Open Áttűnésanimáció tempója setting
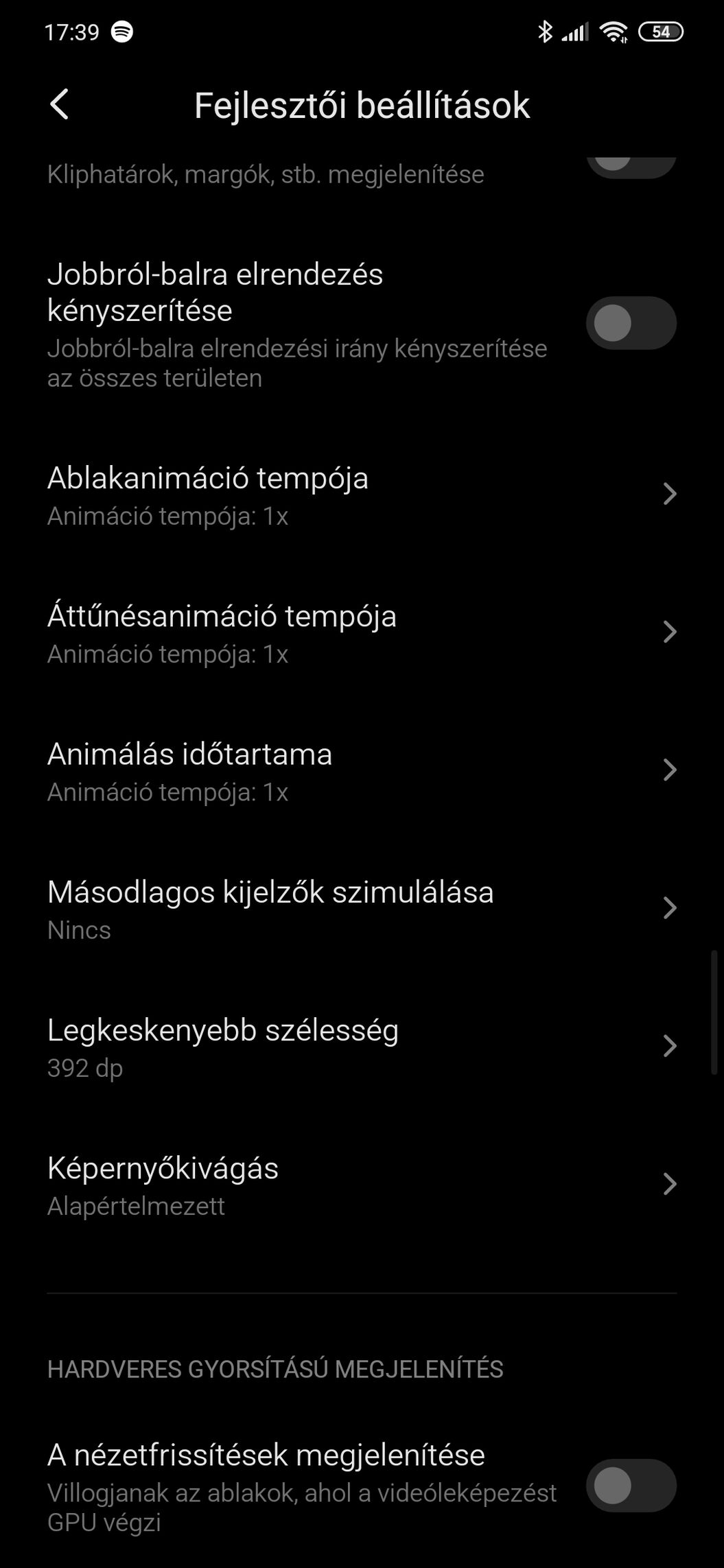Viewport: 724px width, 1568px height. tap(362, 633)
